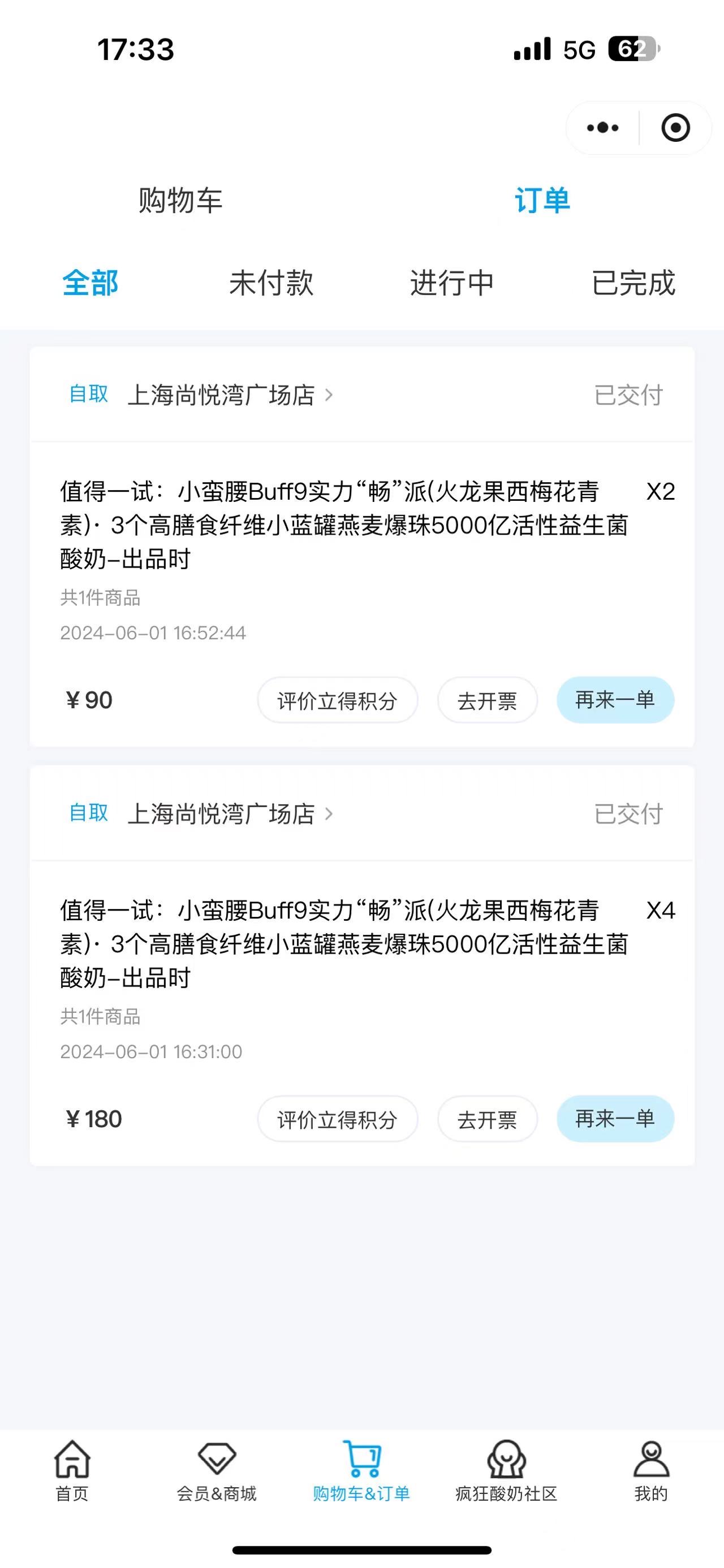
Task: Filter orders by 未付款
Action: click(x=271, y=283)
